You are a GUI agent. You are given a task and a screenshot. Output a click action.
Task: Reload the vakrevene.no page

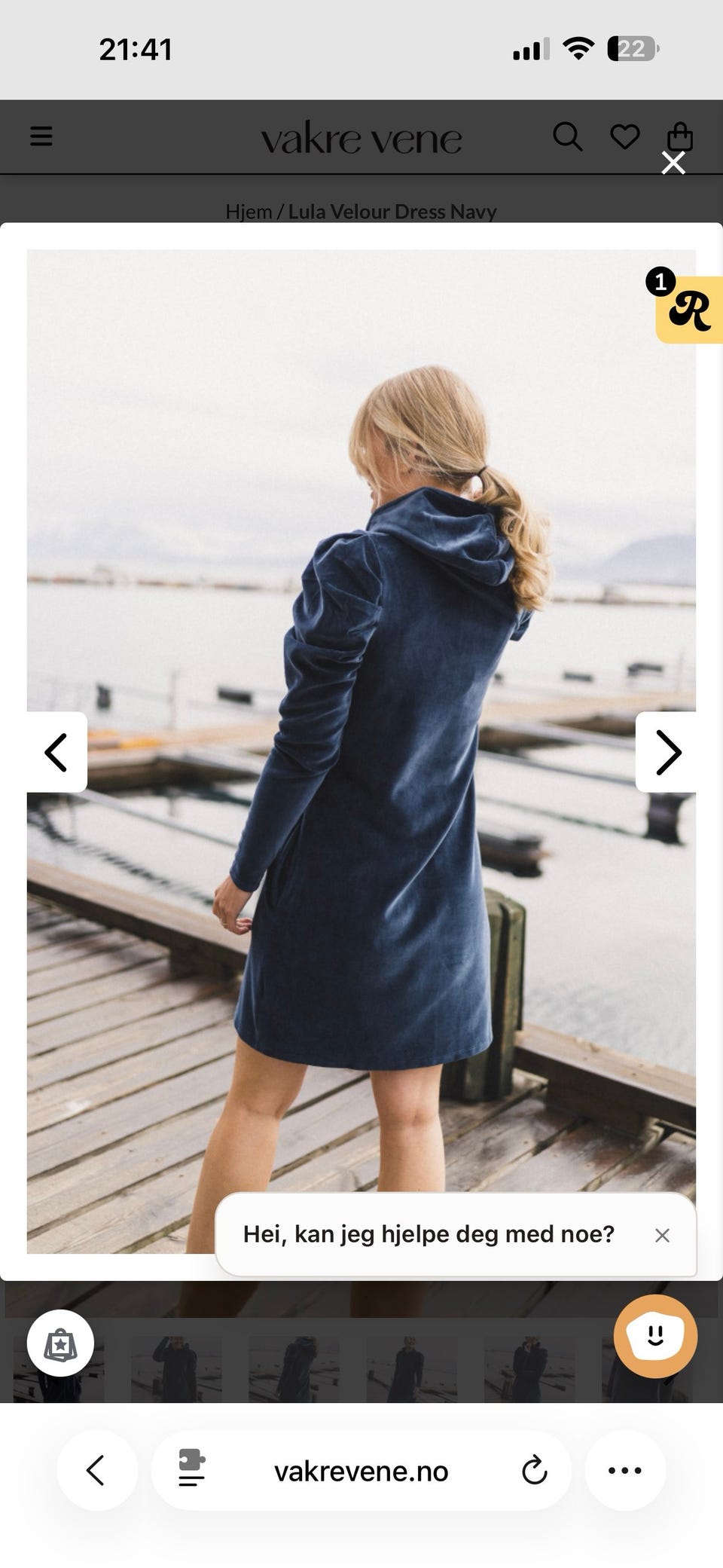(534, 1470)
